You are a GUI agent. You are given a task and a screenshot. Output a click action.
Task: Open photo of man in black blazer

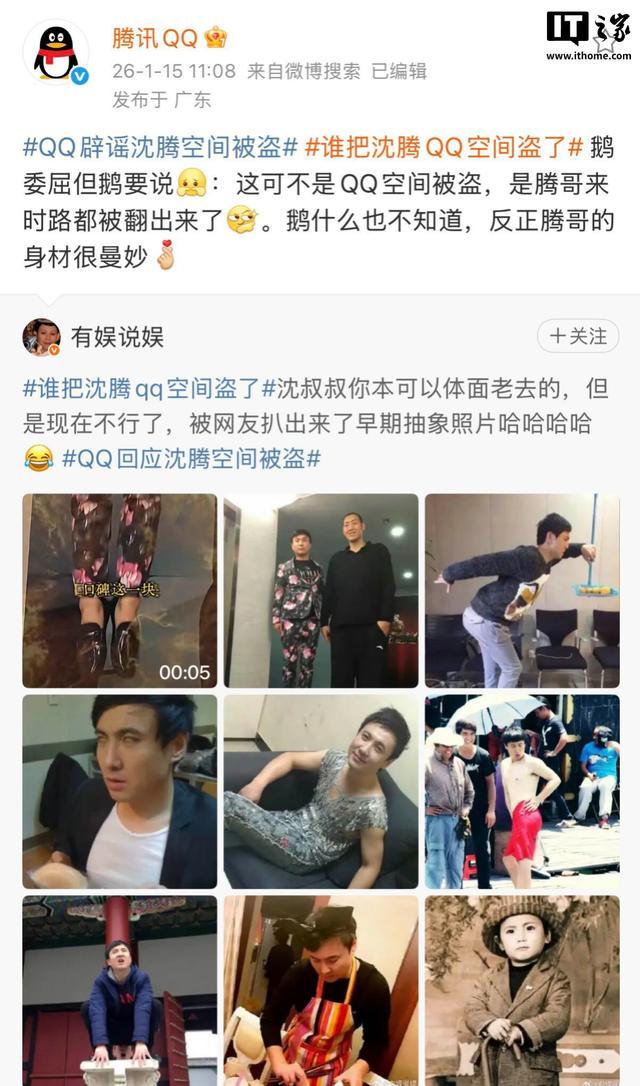[119, 791]
